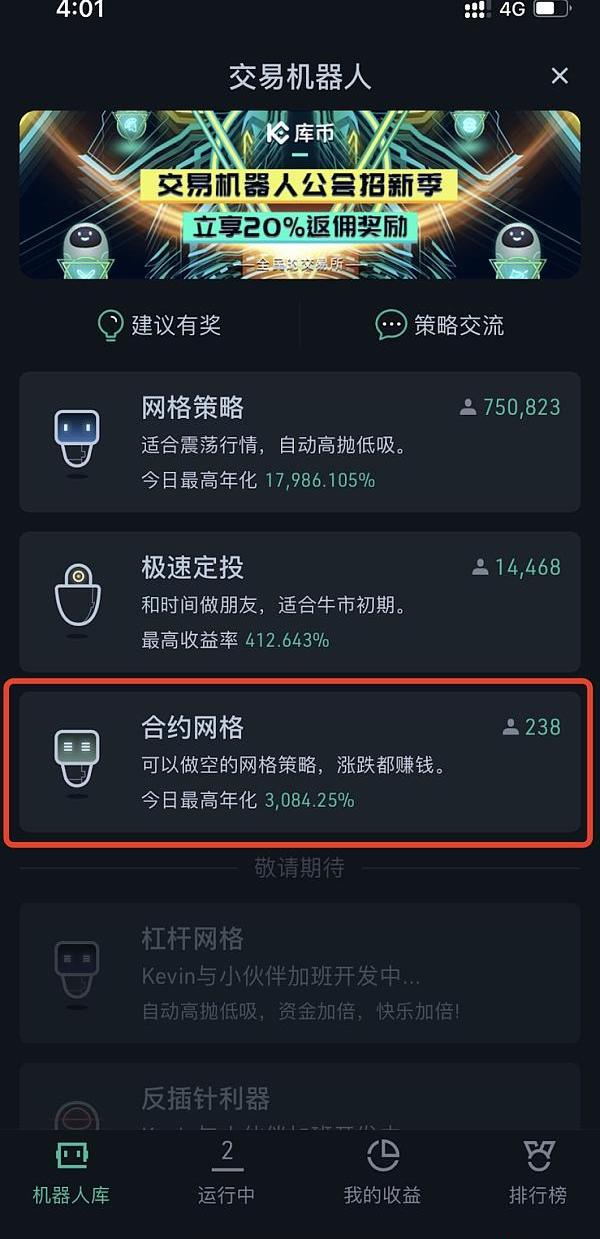Select the 极速定投 robot card
The height and width of the screenshot is (1239, 600).
tap(300, 602)
